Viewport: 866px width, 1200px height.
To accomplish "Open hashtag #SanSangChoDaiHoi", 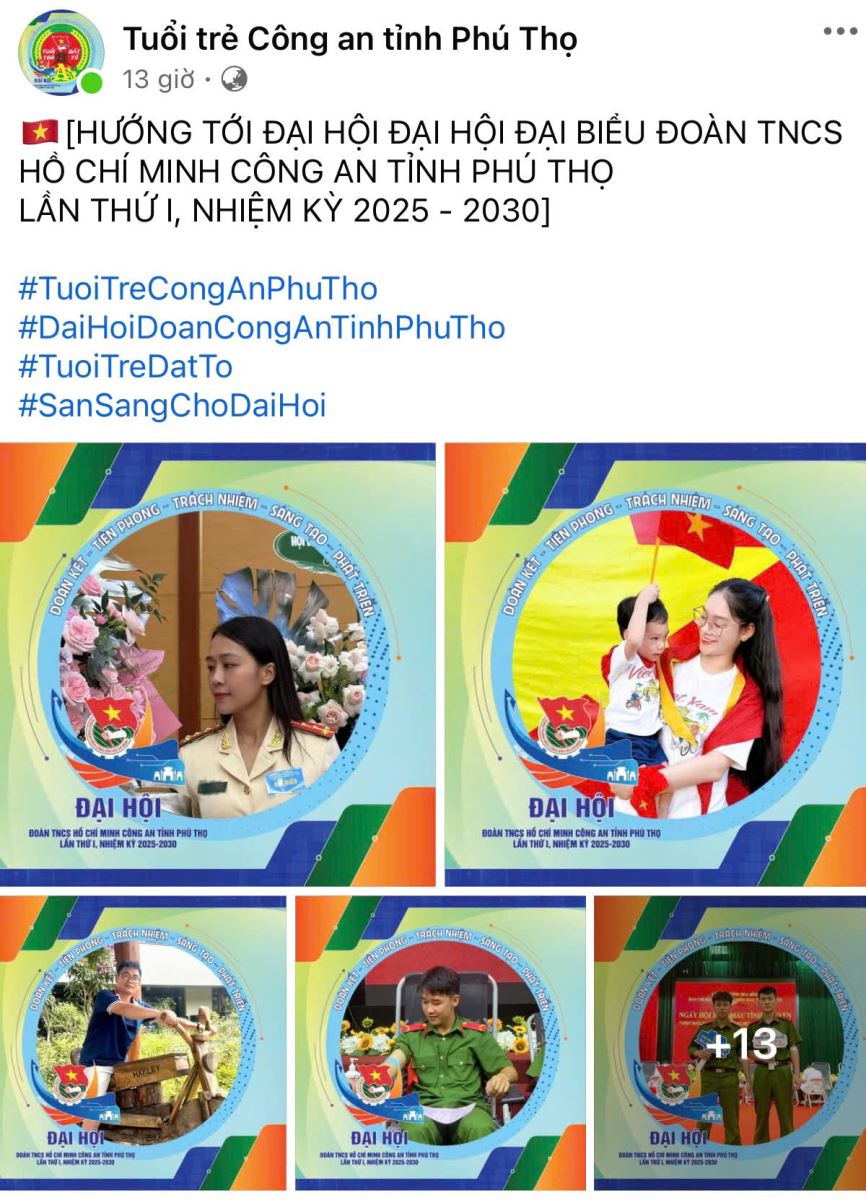I will point(172,405).
